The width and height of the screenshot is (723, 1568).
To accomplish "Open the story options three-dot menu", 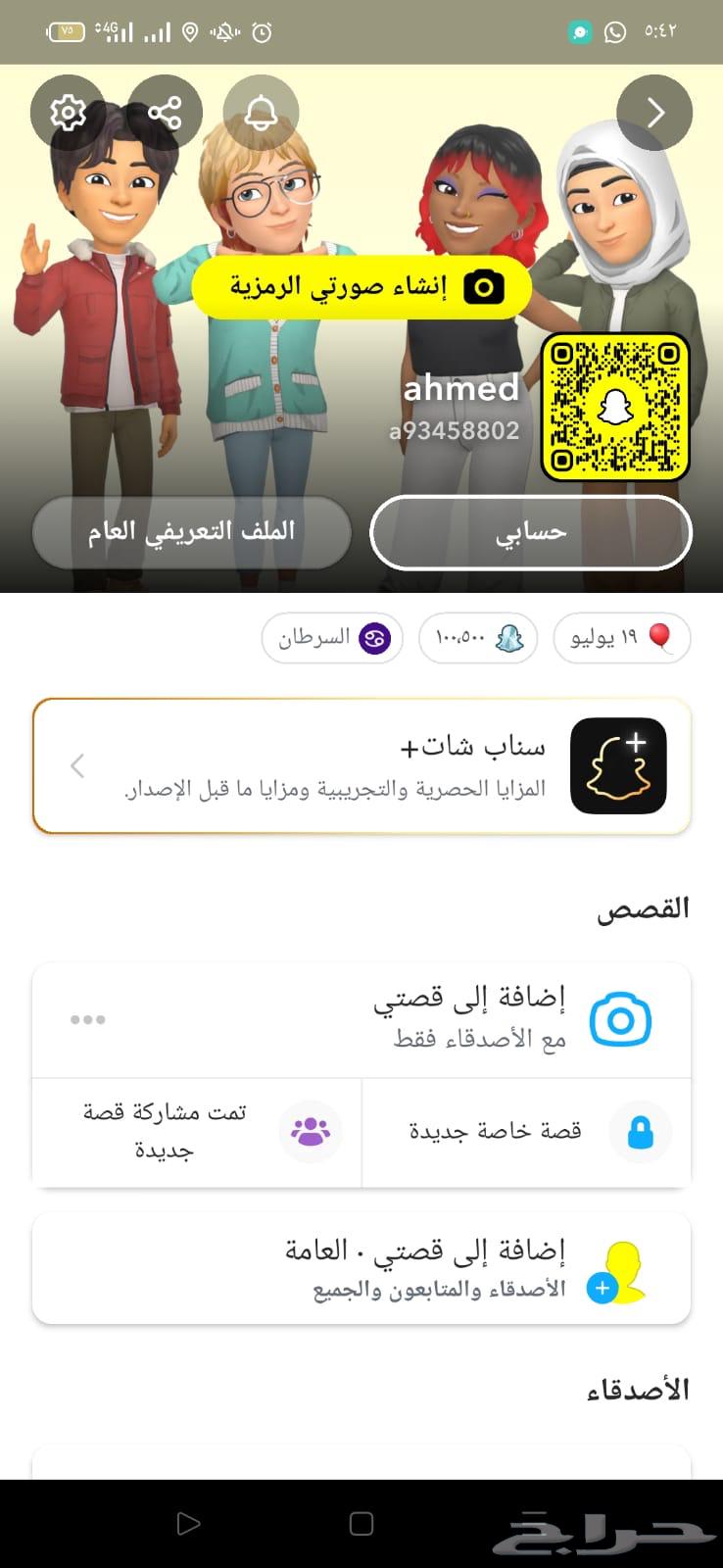I will 88,1019.
